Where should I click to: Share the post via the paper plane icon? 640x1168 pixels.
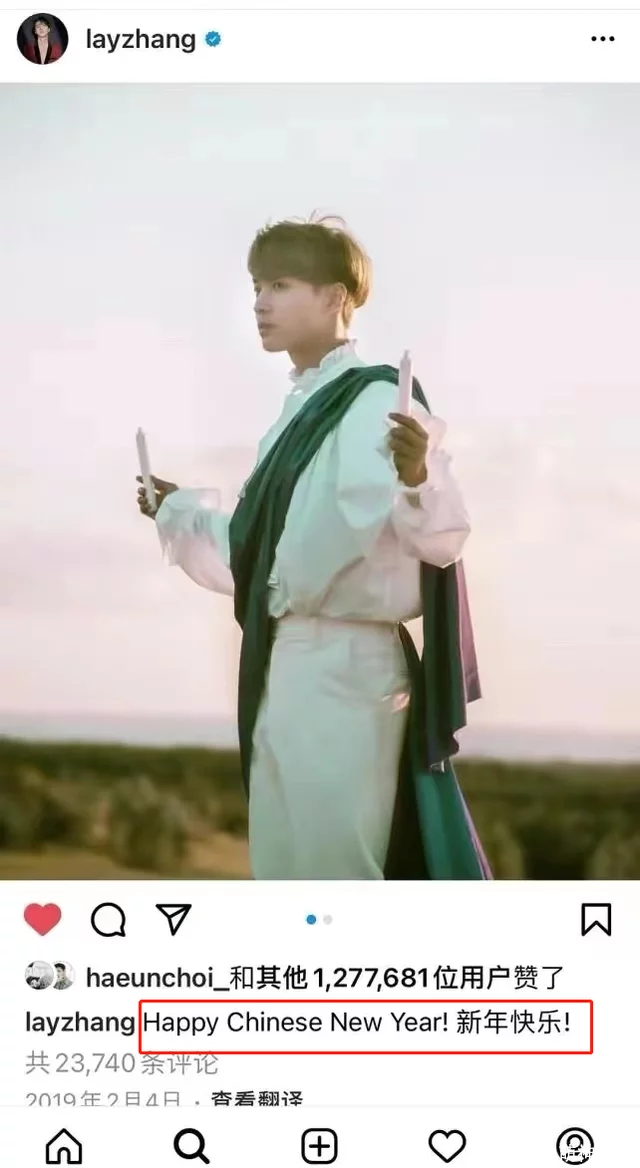click(x=173, y=918)
